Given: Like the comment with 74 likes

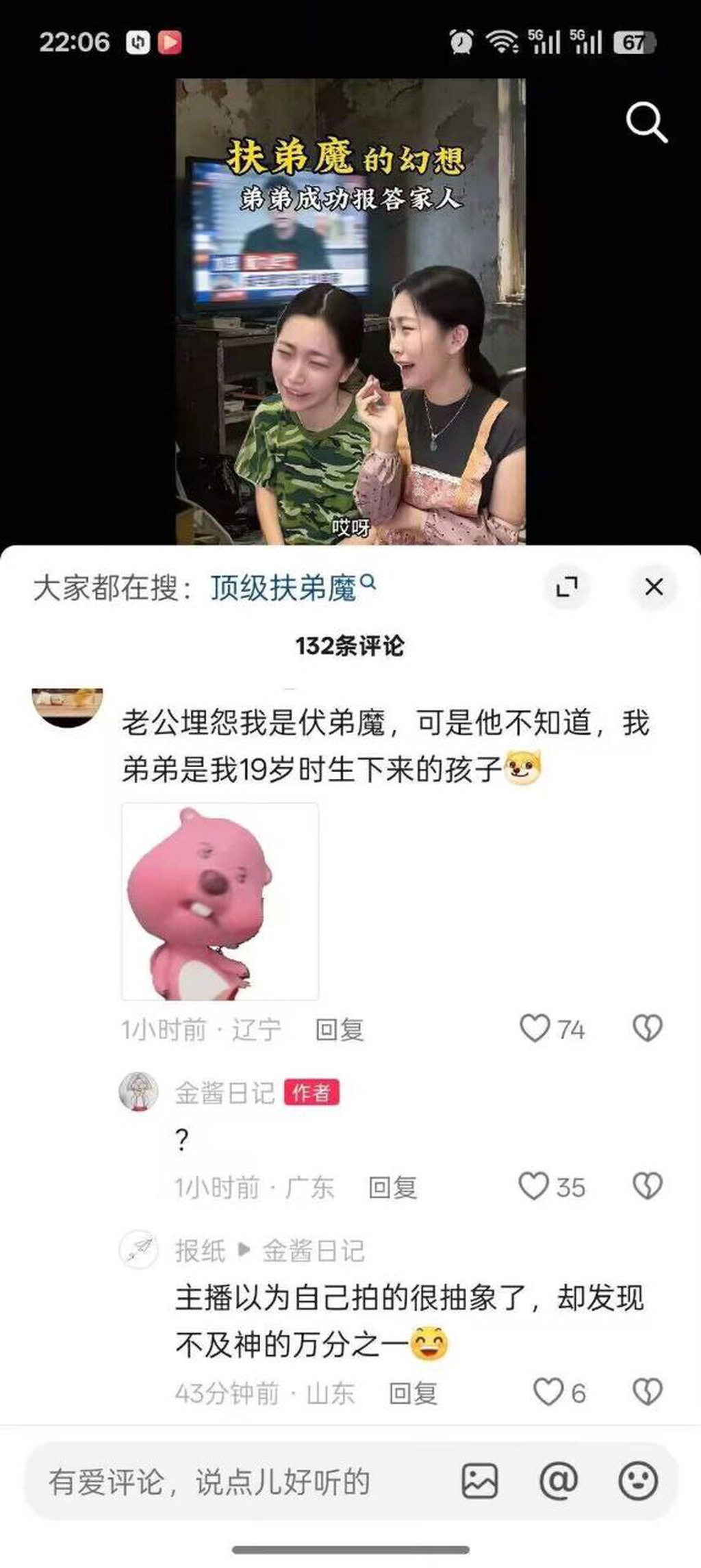Looking at the screenshot, I should coord(535,1028).
